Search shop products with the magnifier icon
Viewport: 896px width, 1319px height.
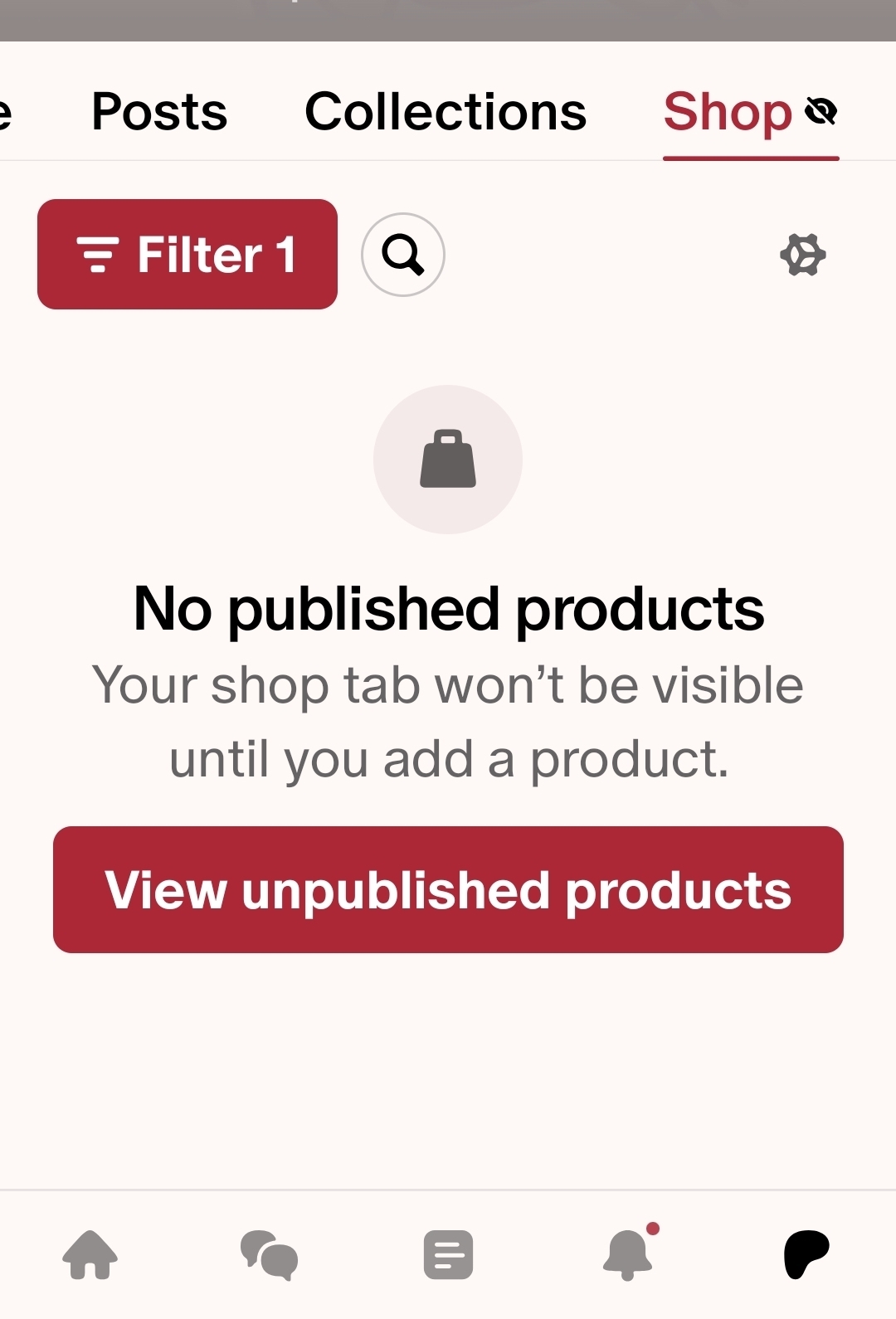(x=403, y=255)
